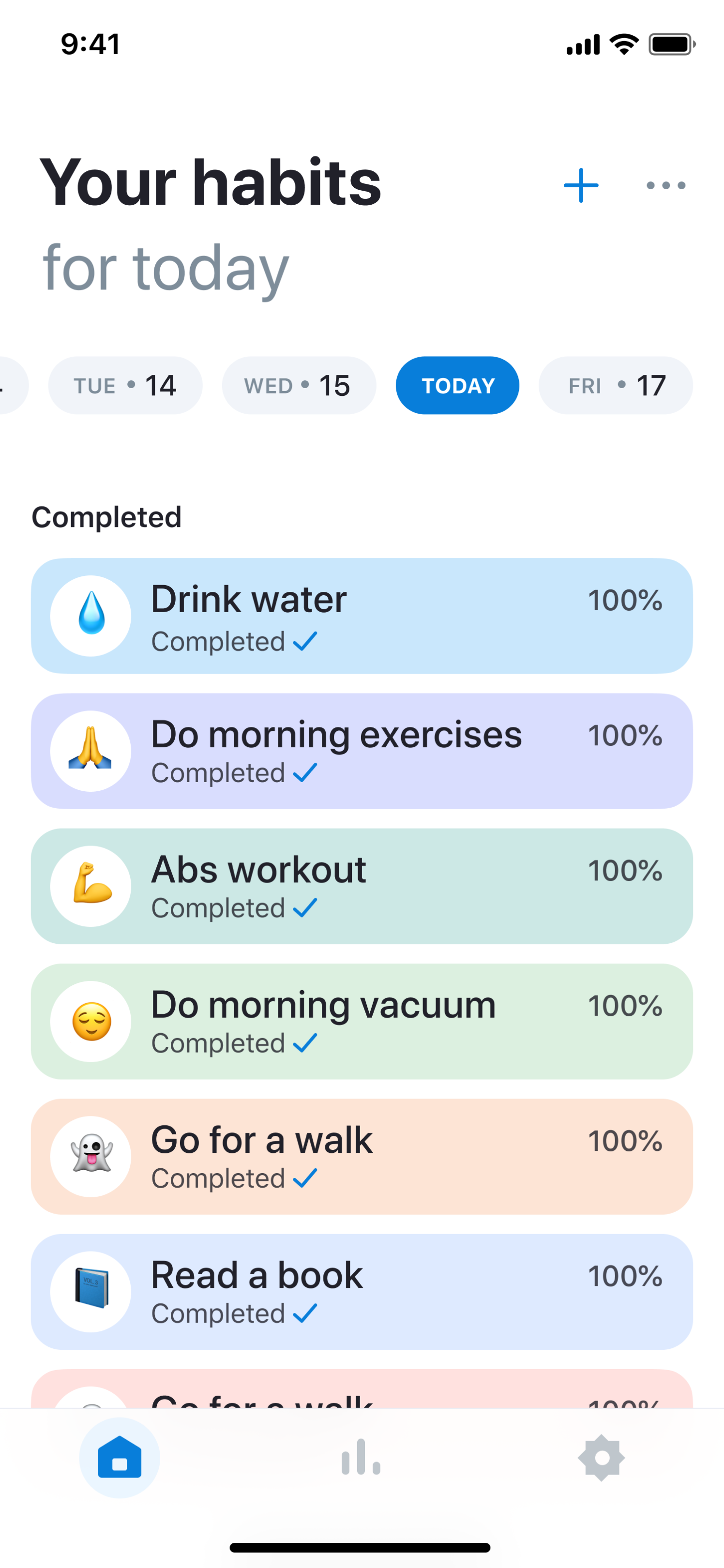The width and height of the screenshot is (724, 1568).
Task: Tap the plus button to add a habit
Action: [580, 185]
